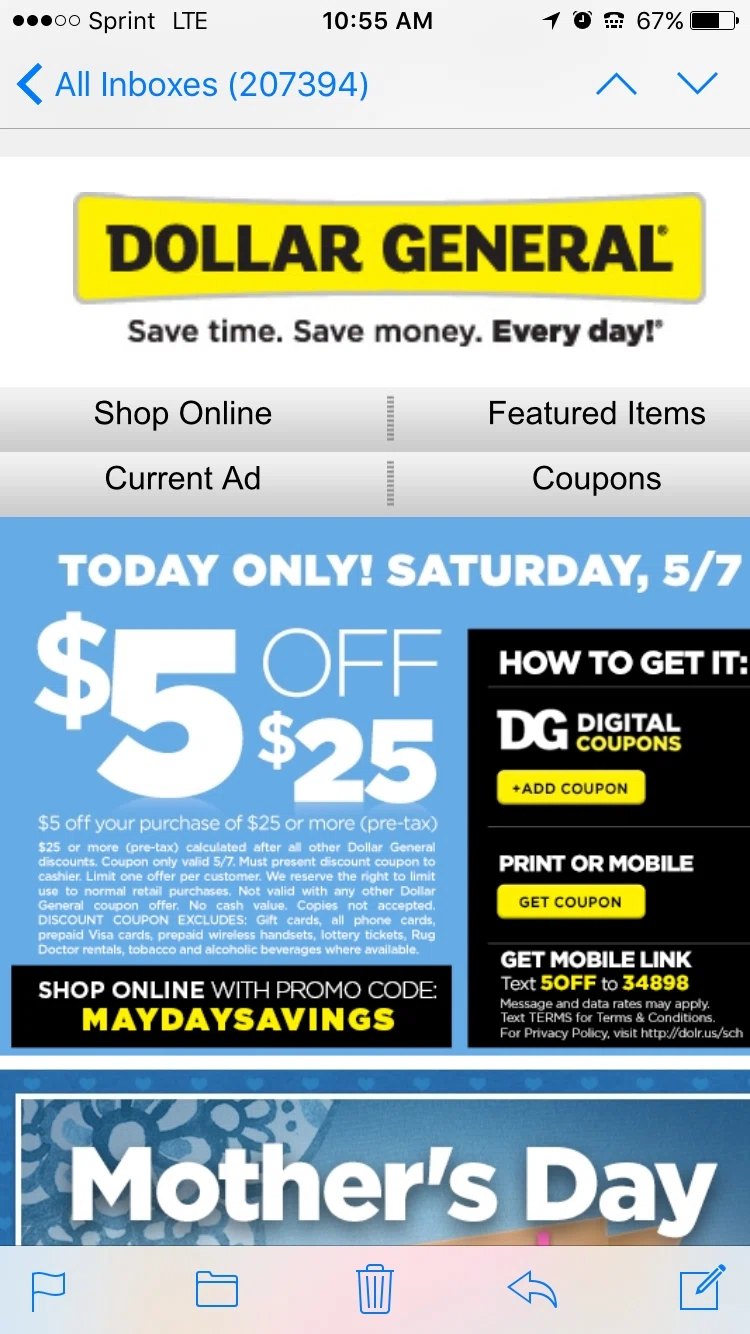Move this email to a folder

click(x=217, y=1289)
